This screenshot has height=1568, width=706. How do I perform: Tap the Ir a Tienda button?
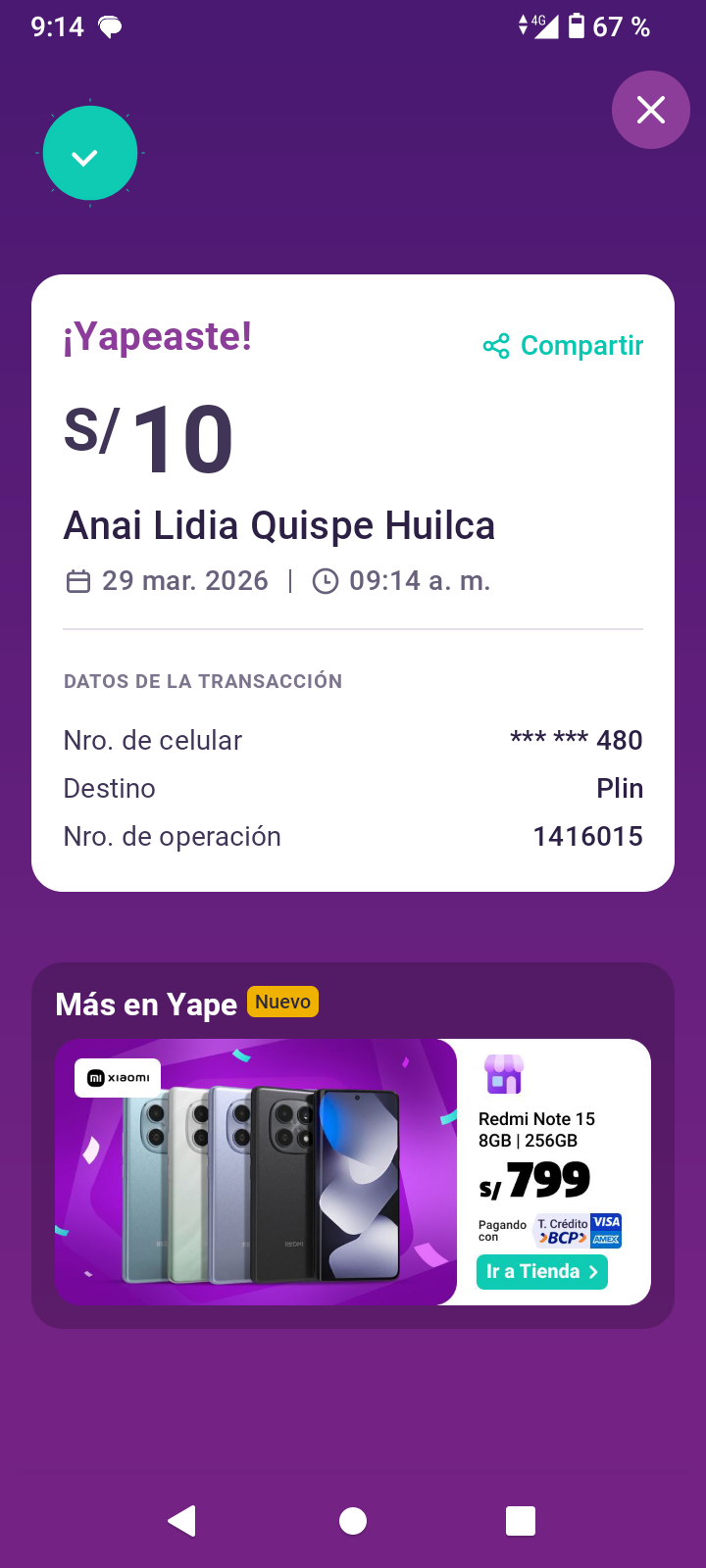pos(542,1271)
